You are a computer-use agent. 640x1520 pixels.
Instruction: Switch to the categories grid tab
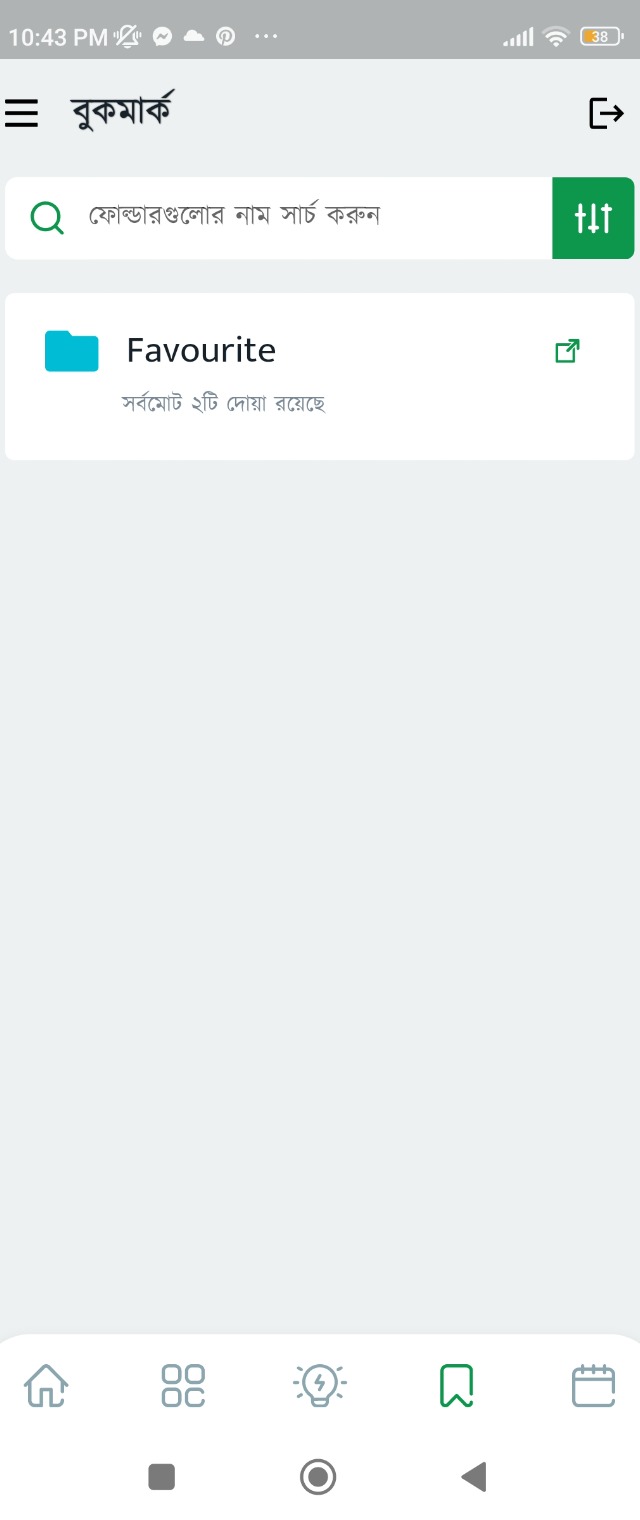183,1386
